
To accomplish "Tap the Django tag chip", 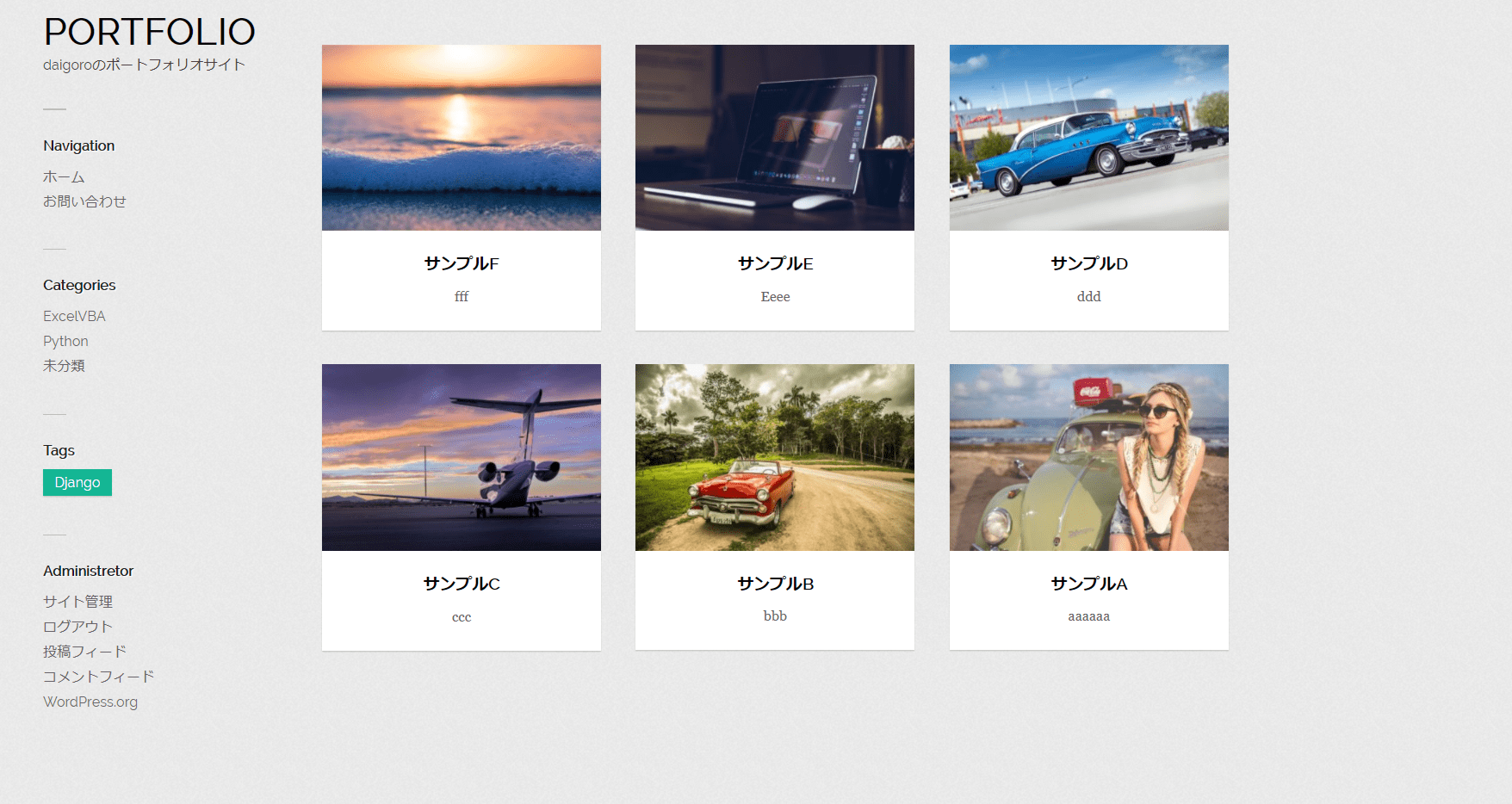I will [77, 482].
